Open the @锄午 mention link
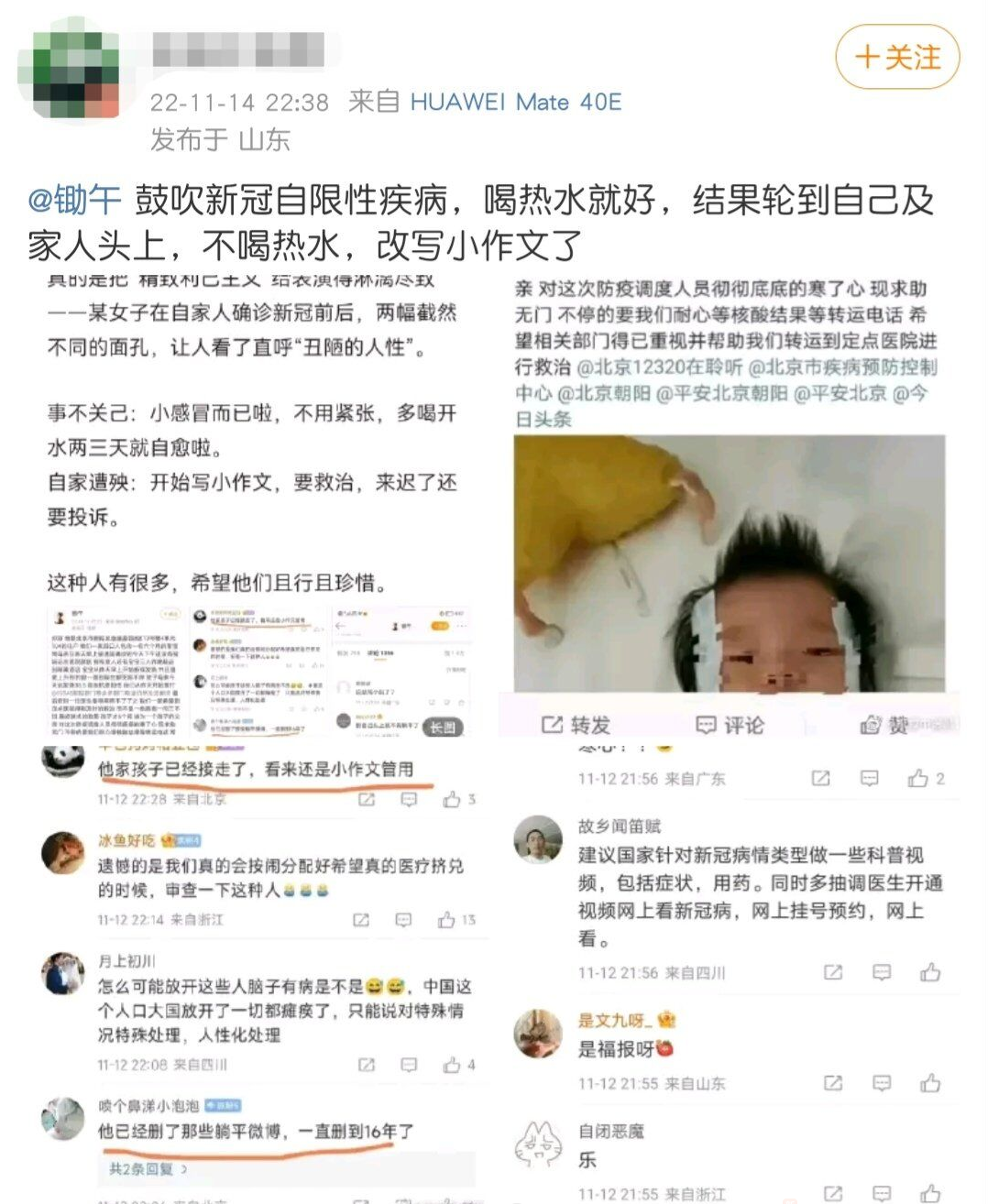Screen dimensions: 988x1204 pos(74,200)
